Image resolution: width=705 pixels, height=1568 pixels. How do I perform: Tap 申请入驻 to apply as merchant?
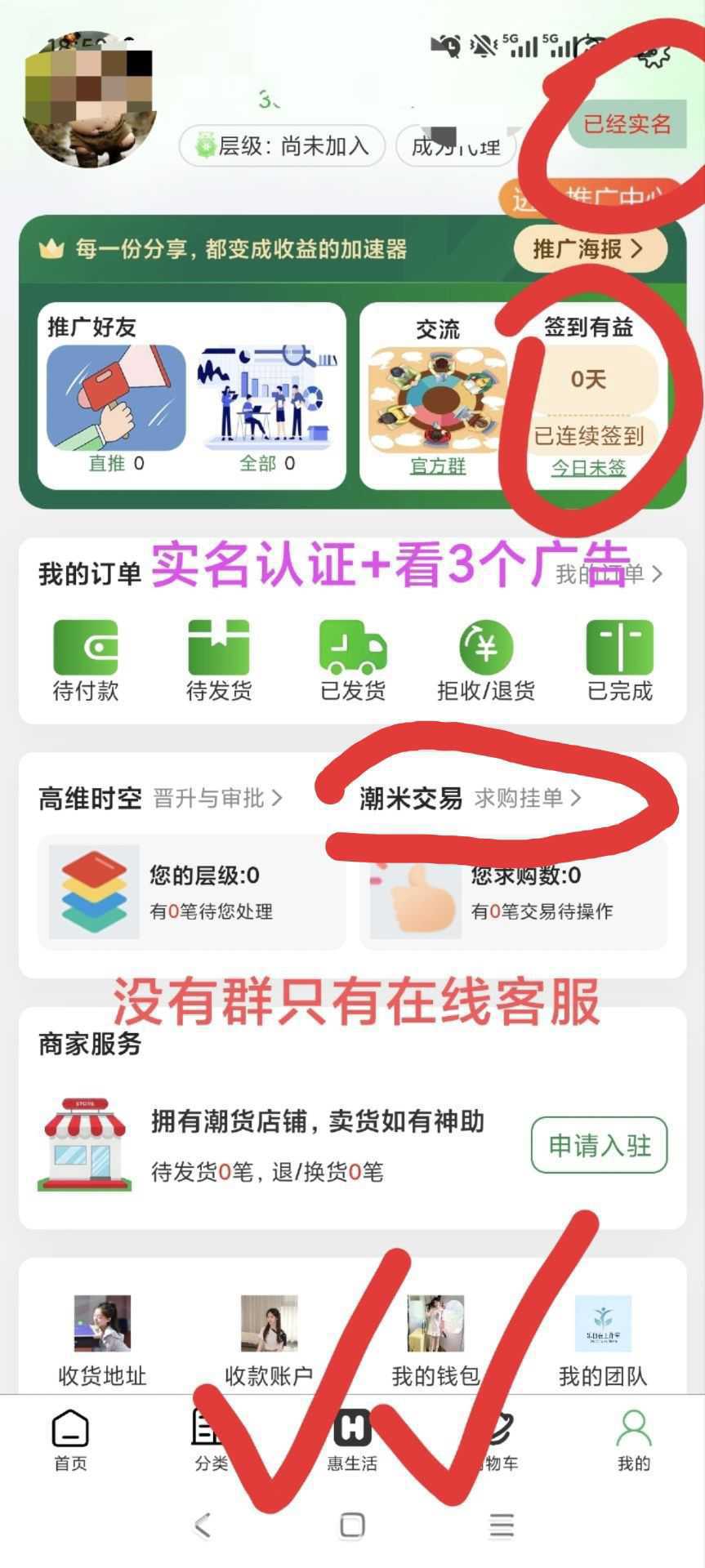point(600,1146)
